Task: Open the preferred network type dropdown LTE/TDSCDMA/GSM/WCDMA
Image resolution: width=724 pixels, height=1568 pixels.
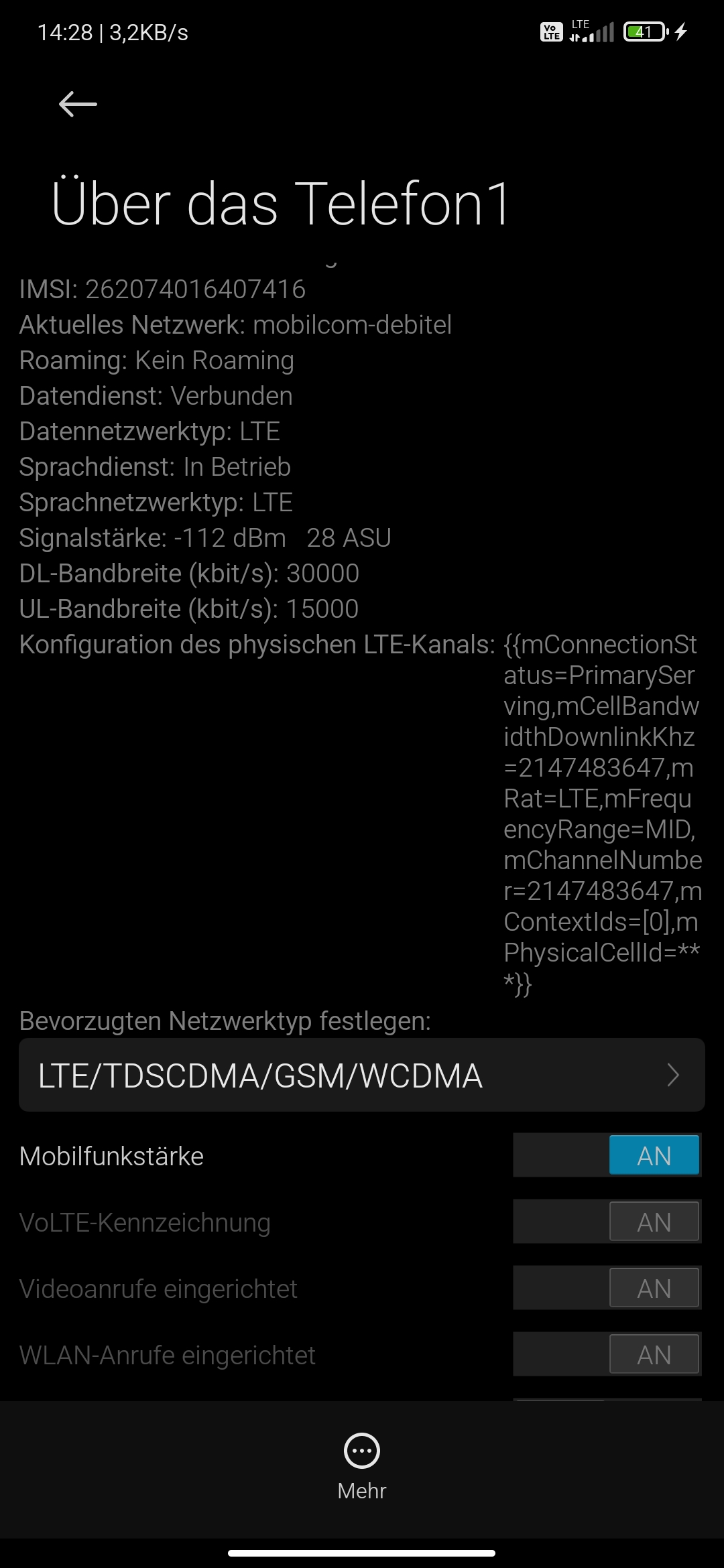Action: tap(362, 1075)
